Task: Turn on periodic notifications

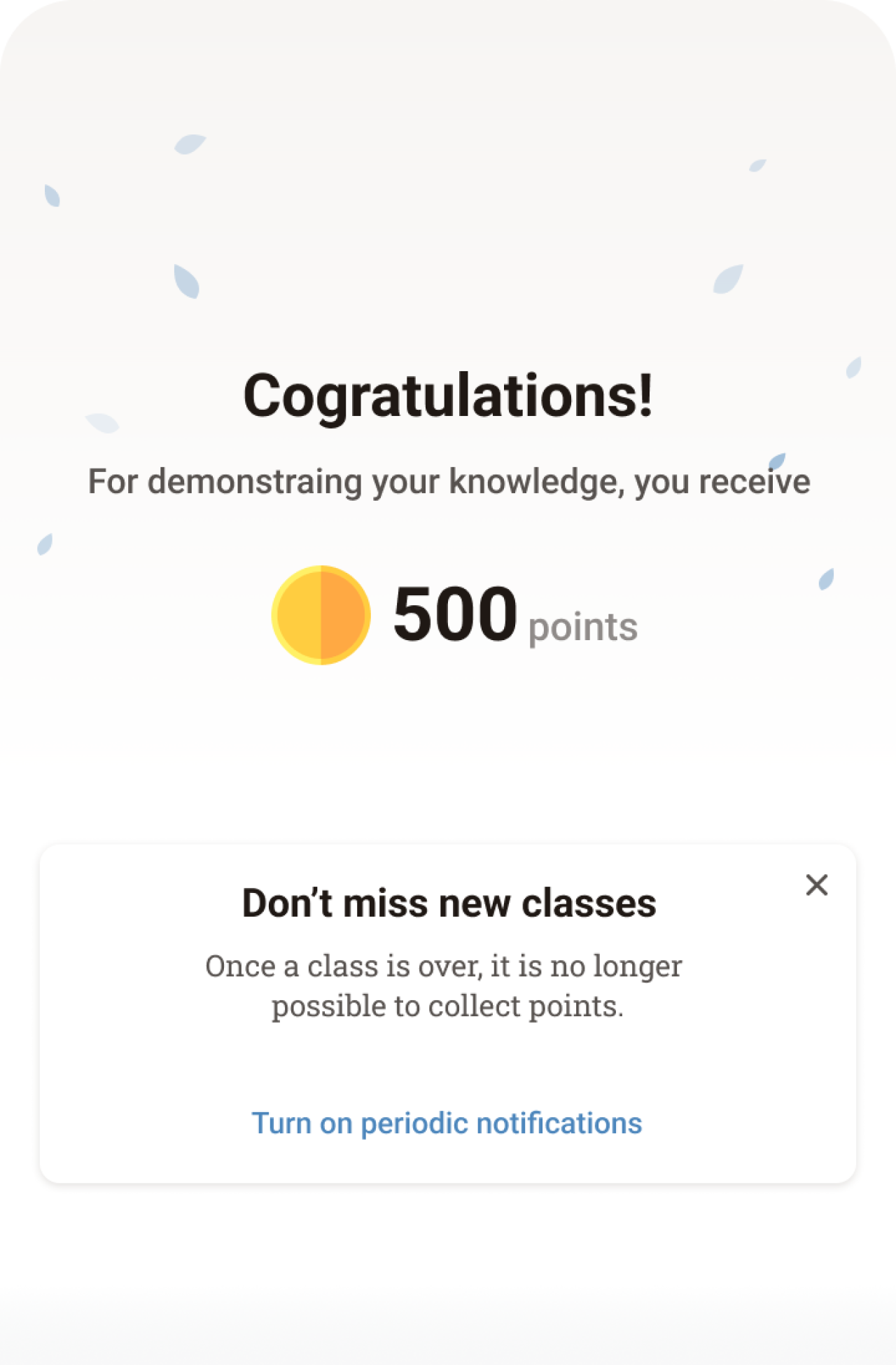Action: [x=447, y=1123]
